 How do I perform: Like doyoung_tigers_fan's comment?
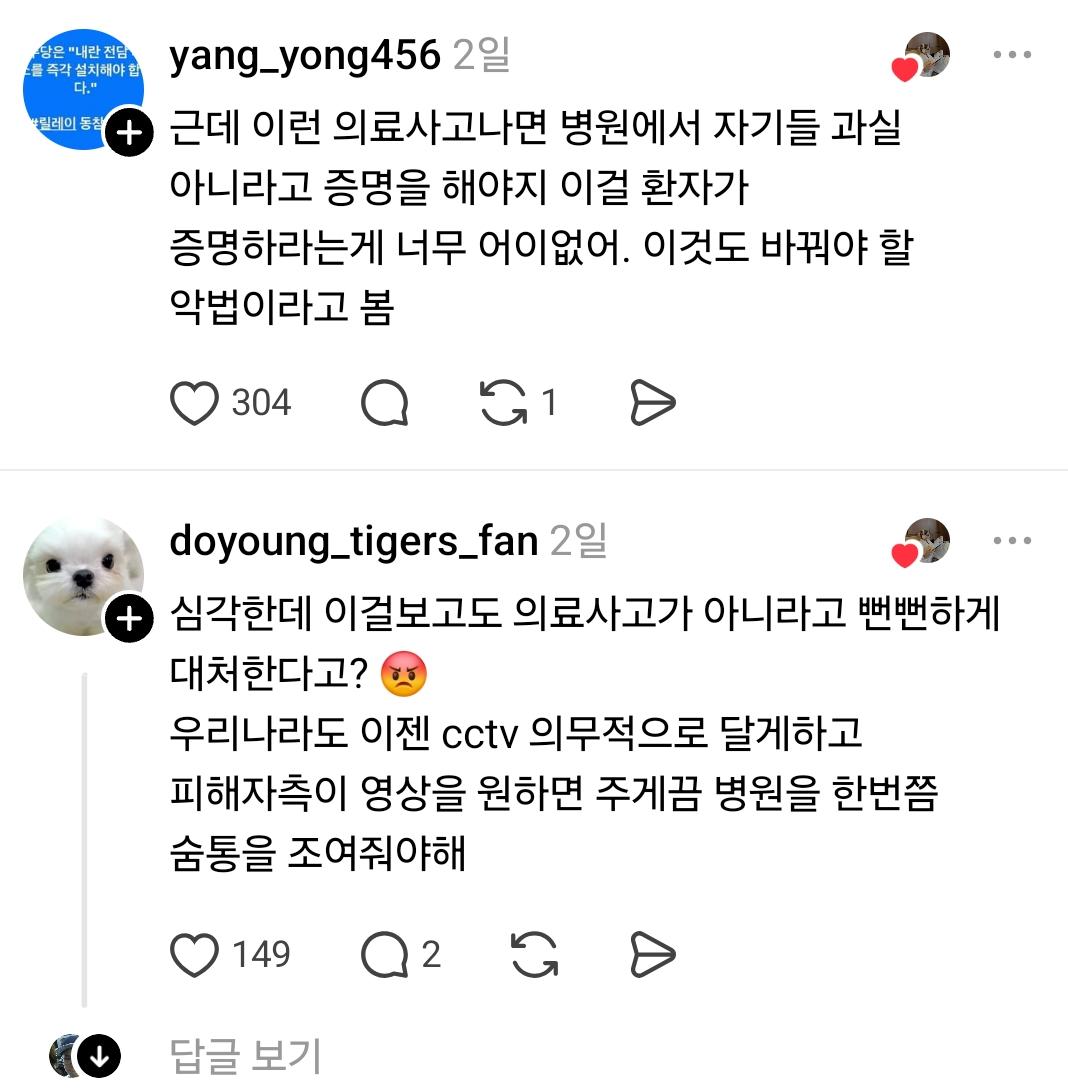(x=195, y=955)
